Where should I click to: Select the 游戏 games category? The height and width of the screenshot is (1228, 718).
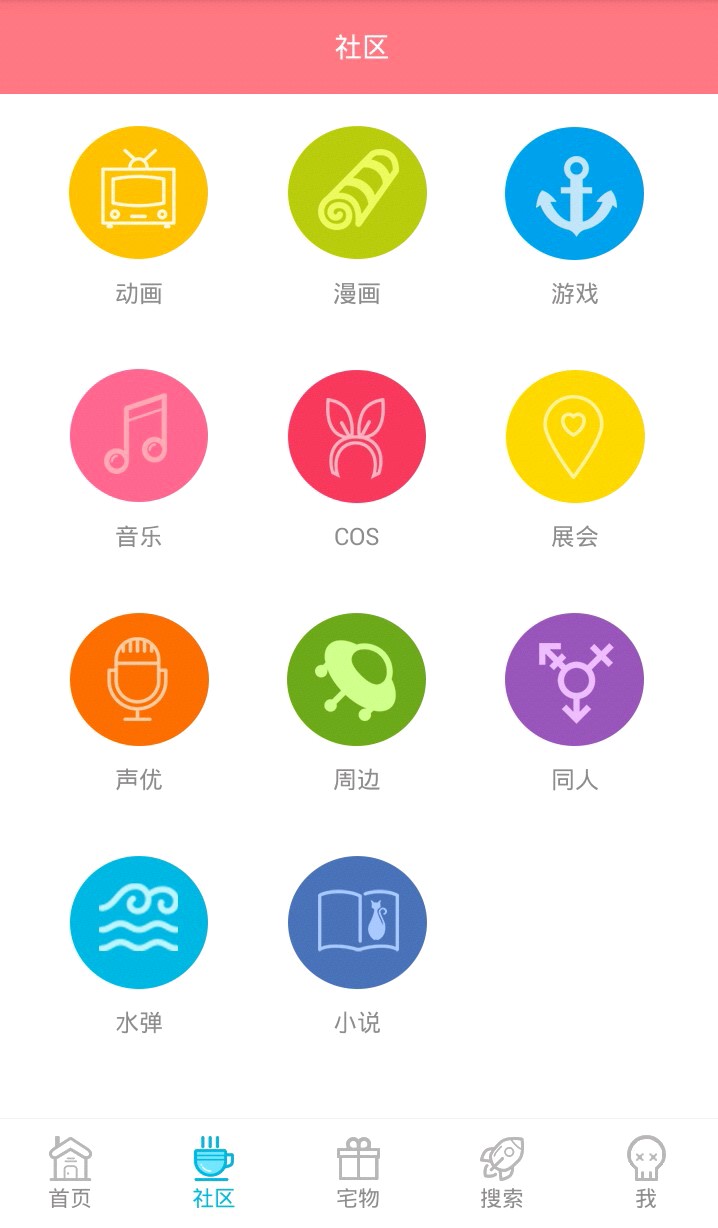(574, 193)
